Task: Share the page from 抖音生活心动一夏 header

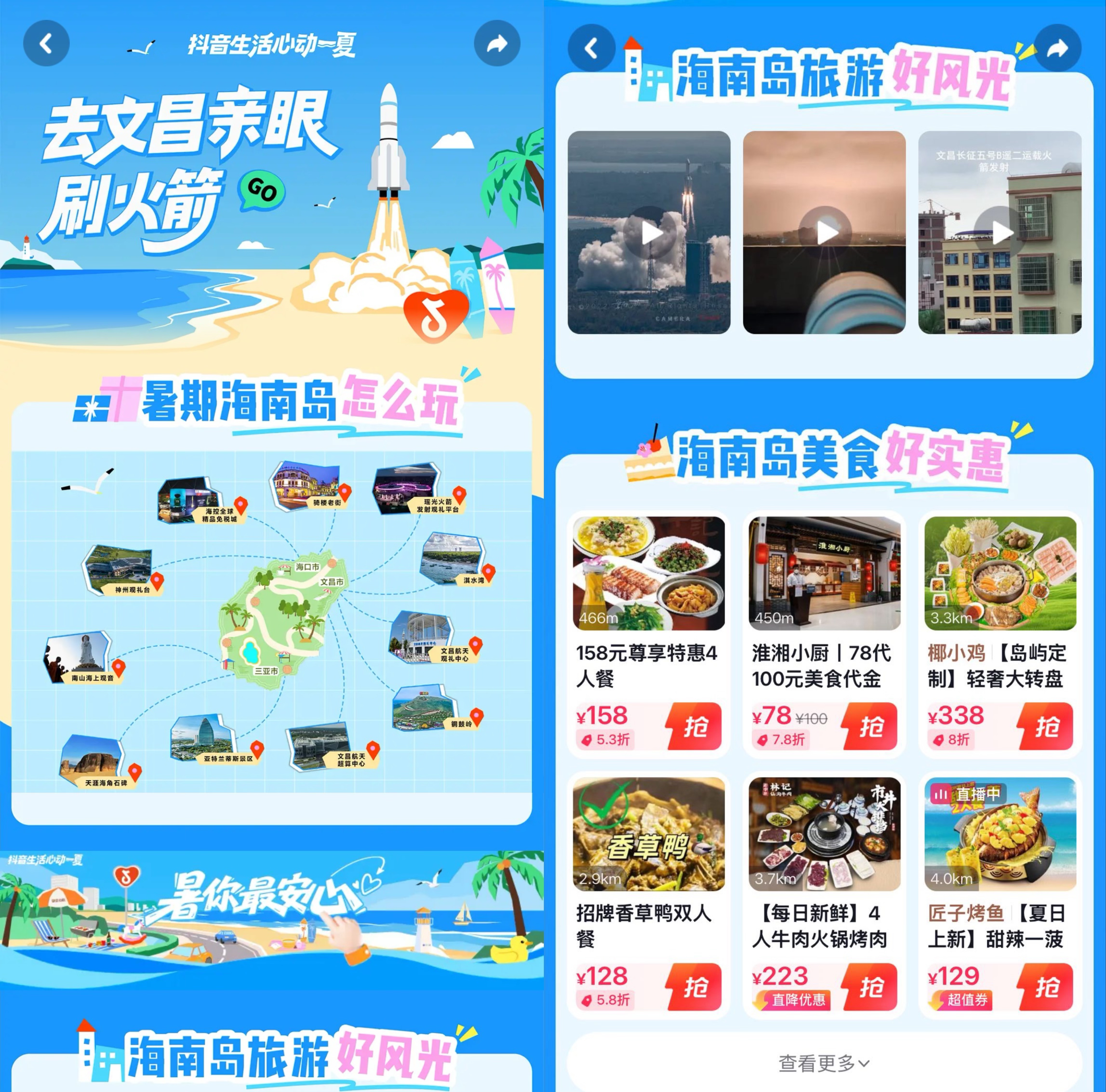Action: tap(497, 44)
